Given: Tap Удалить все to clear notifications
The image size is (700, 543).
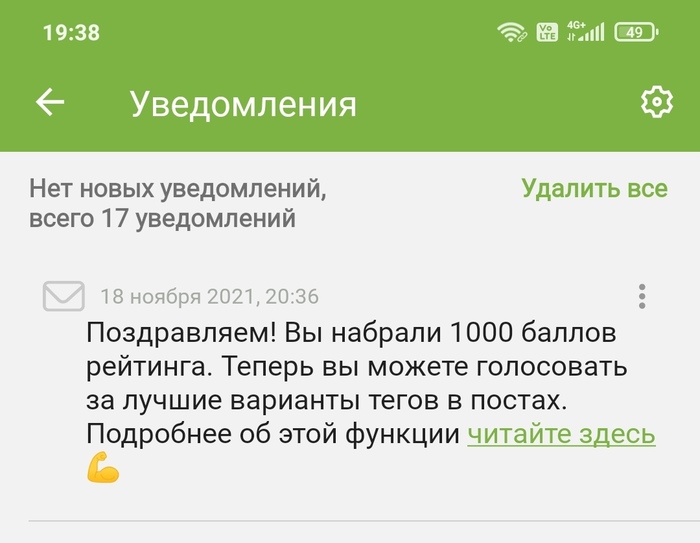Looking at the screenshot, I should [594, 188].
